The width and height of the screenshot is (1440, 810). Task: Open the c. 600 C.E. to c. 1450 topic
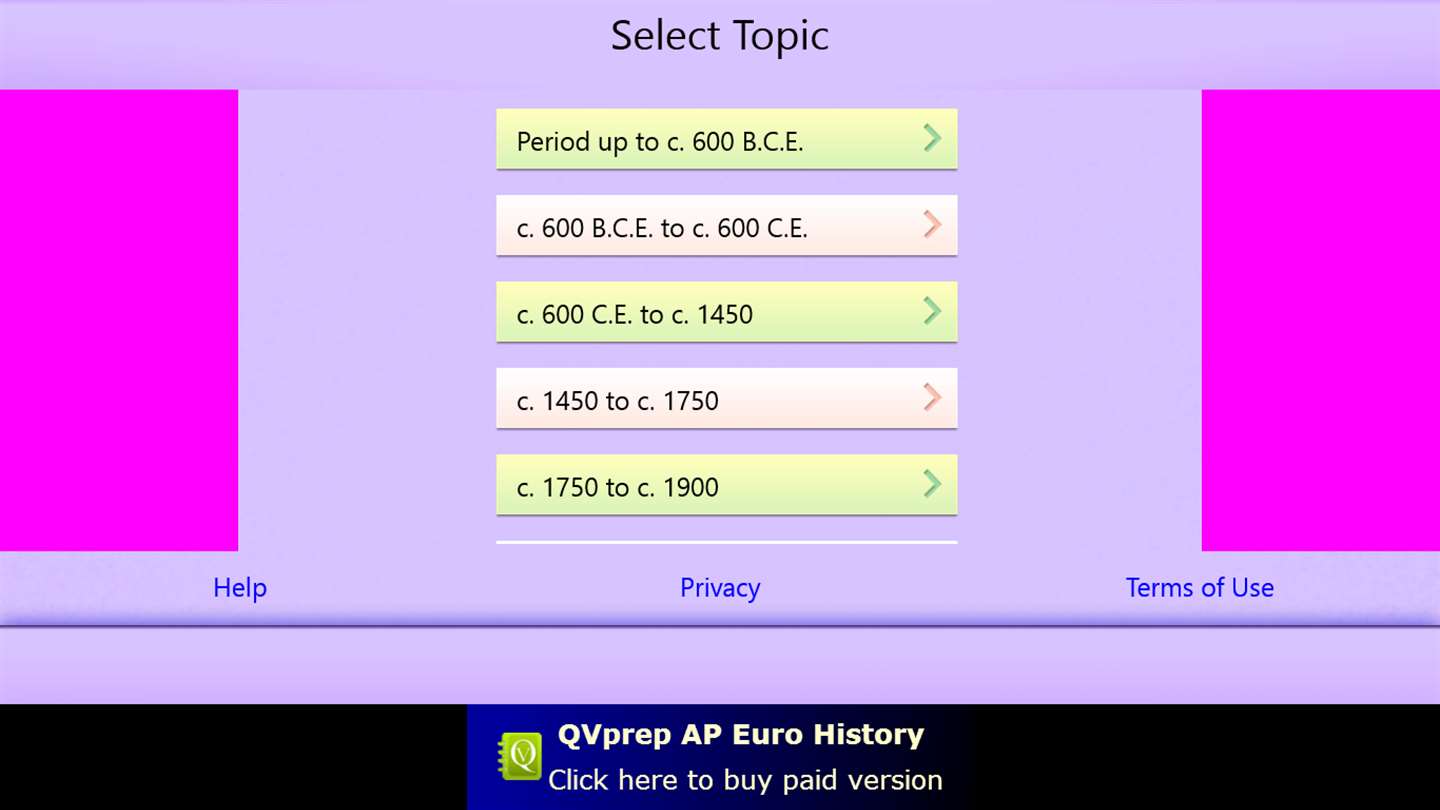pyautogui.click(x=726, y=312)
